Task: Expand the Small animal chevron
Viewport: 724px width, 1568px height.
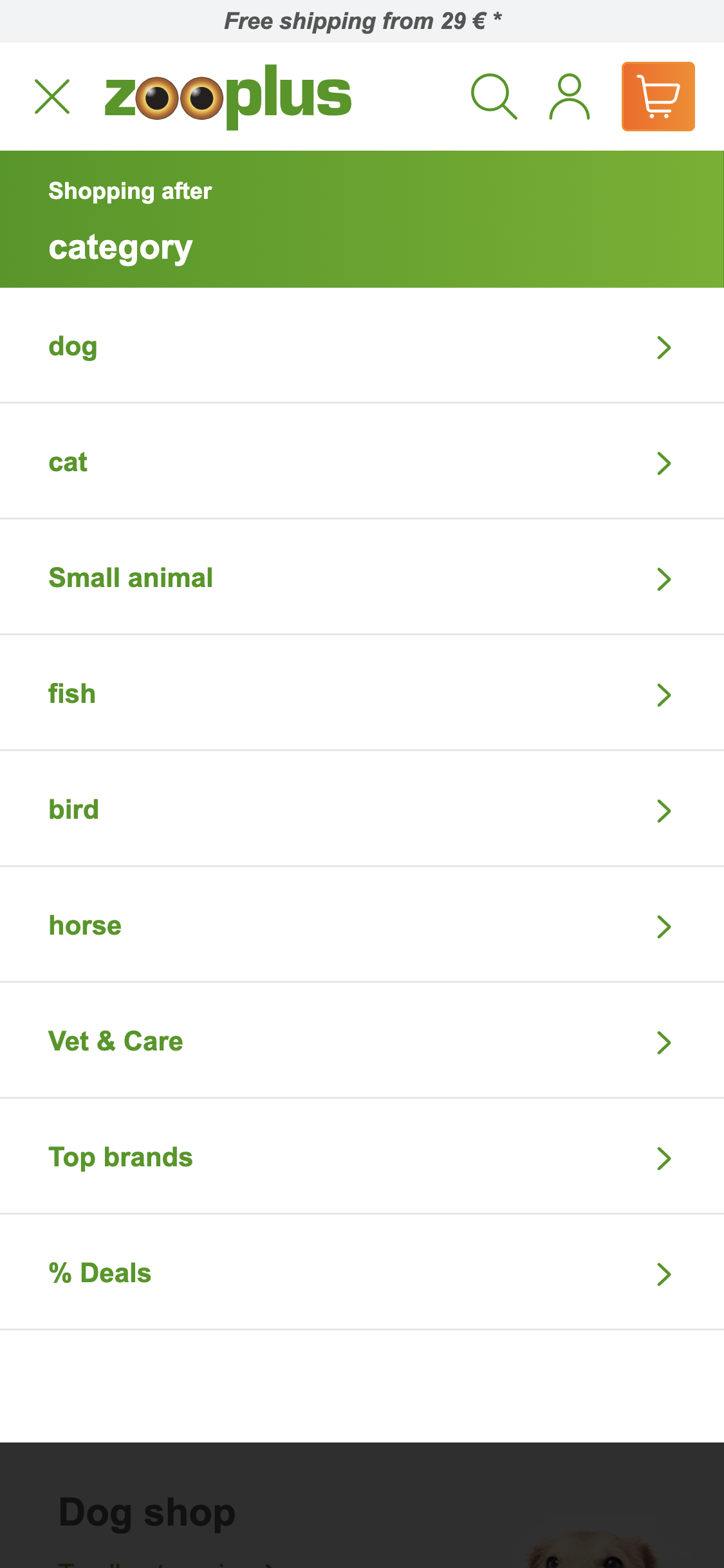Action: pyautogui.click(x=664, y=579)
